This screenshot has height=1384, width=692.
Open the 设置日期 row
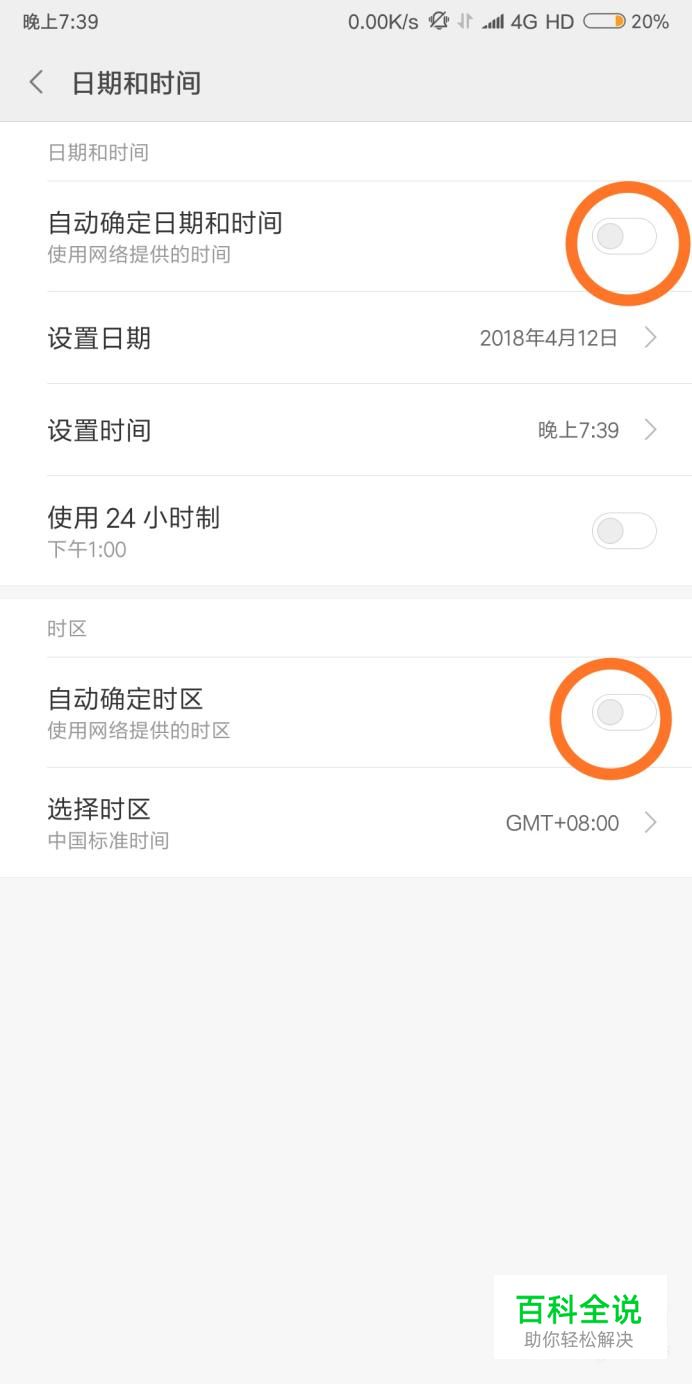click(x=346, y=338)
